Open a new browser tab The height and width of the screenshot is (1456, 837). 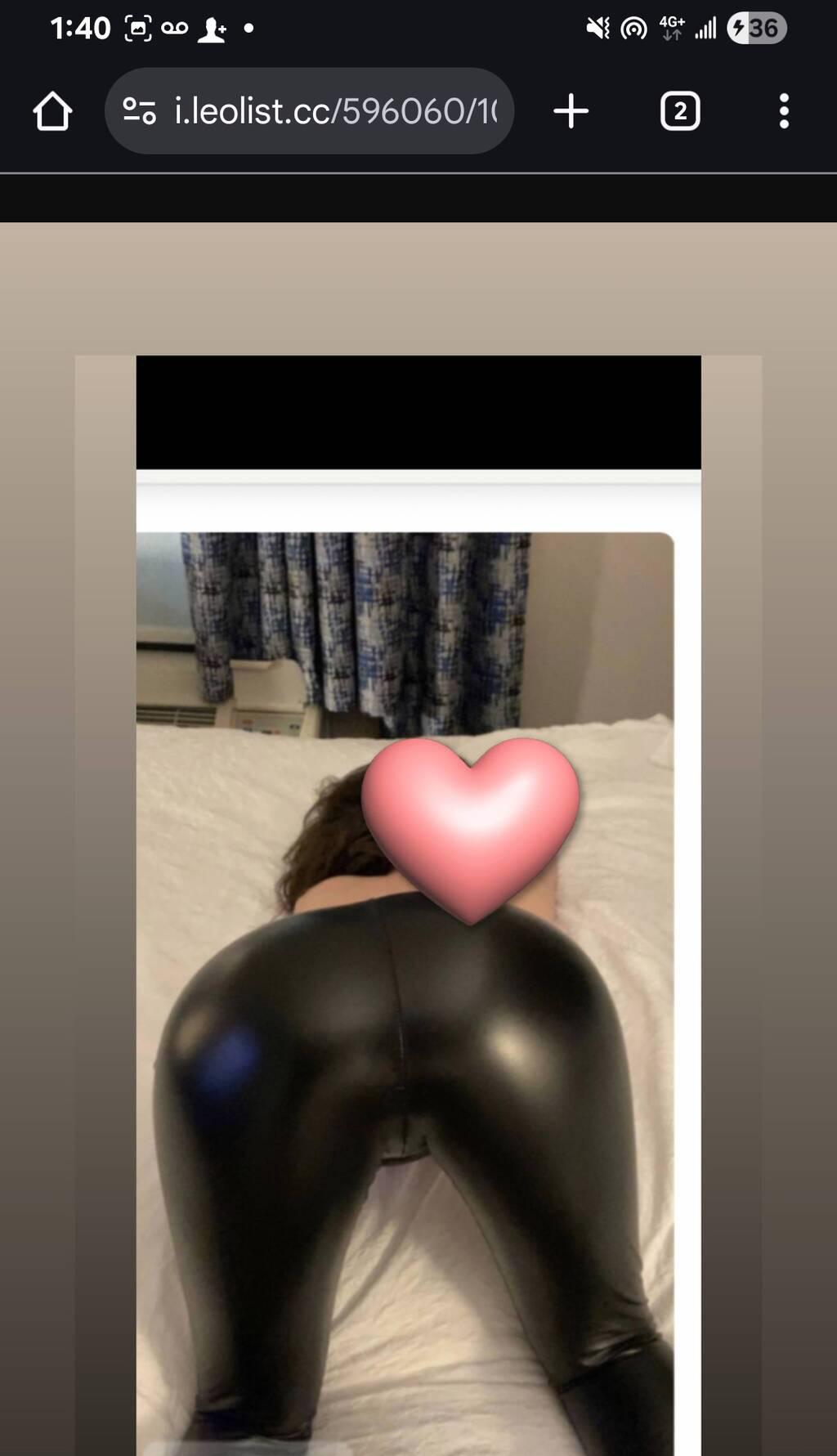click(571, 111)
